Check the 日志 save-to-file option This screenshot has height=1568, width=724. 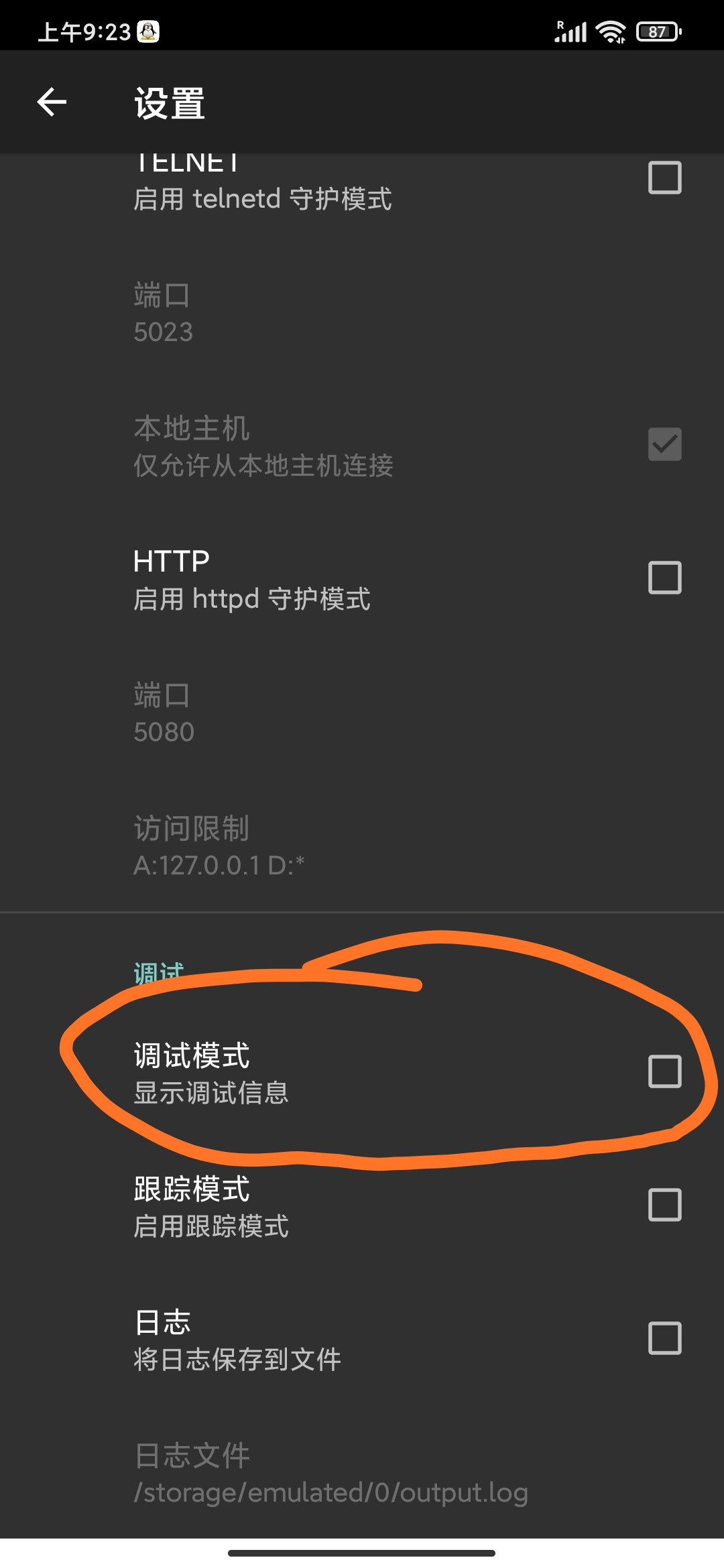(x=664, y=1338)
